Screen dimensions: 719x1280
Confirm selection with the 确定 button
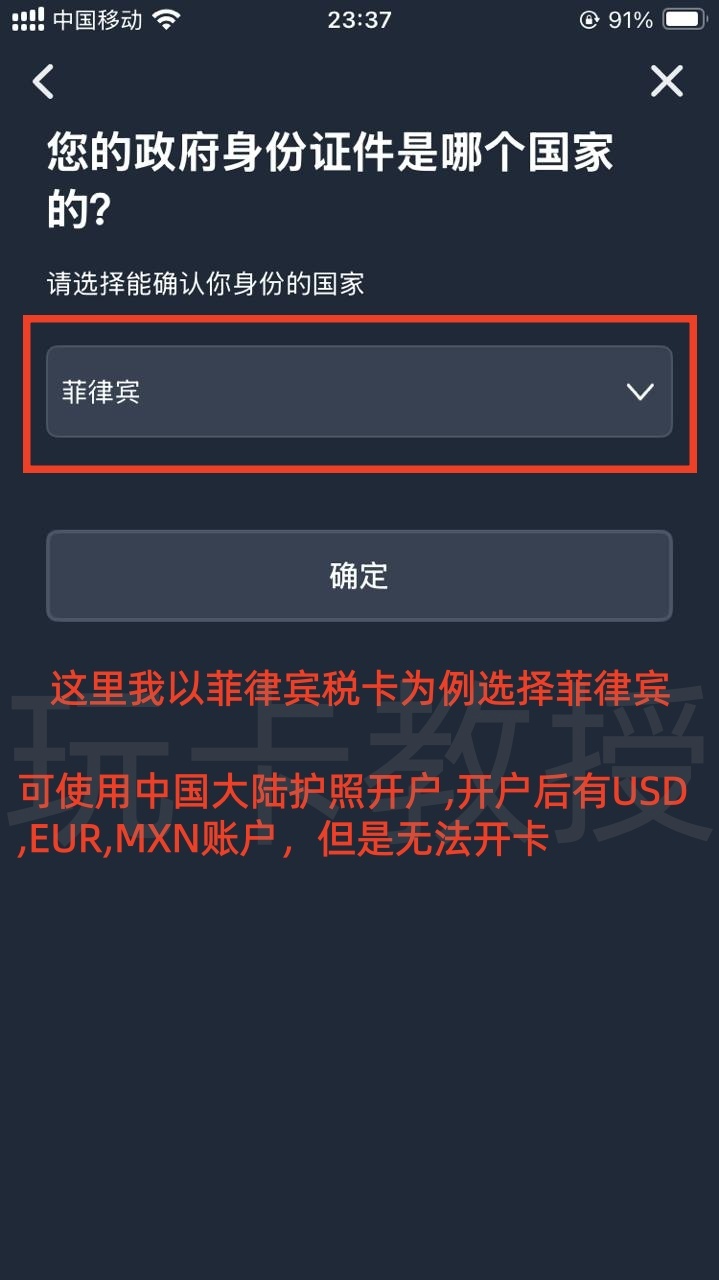point(359,576)
